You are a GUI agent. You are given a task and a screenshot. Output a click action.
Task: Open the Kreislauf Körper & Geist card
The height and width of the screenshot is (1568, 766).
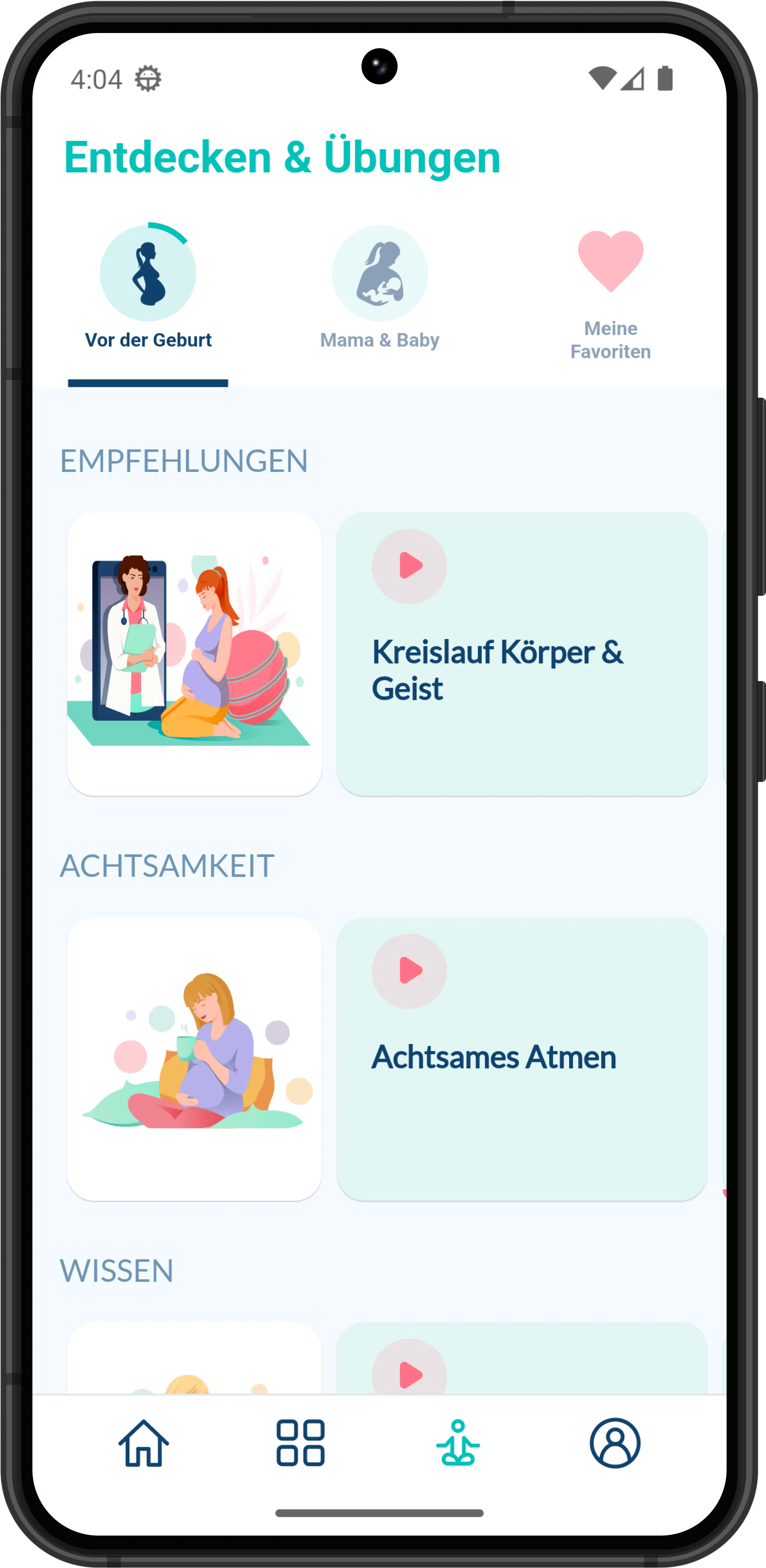[522, 654]
